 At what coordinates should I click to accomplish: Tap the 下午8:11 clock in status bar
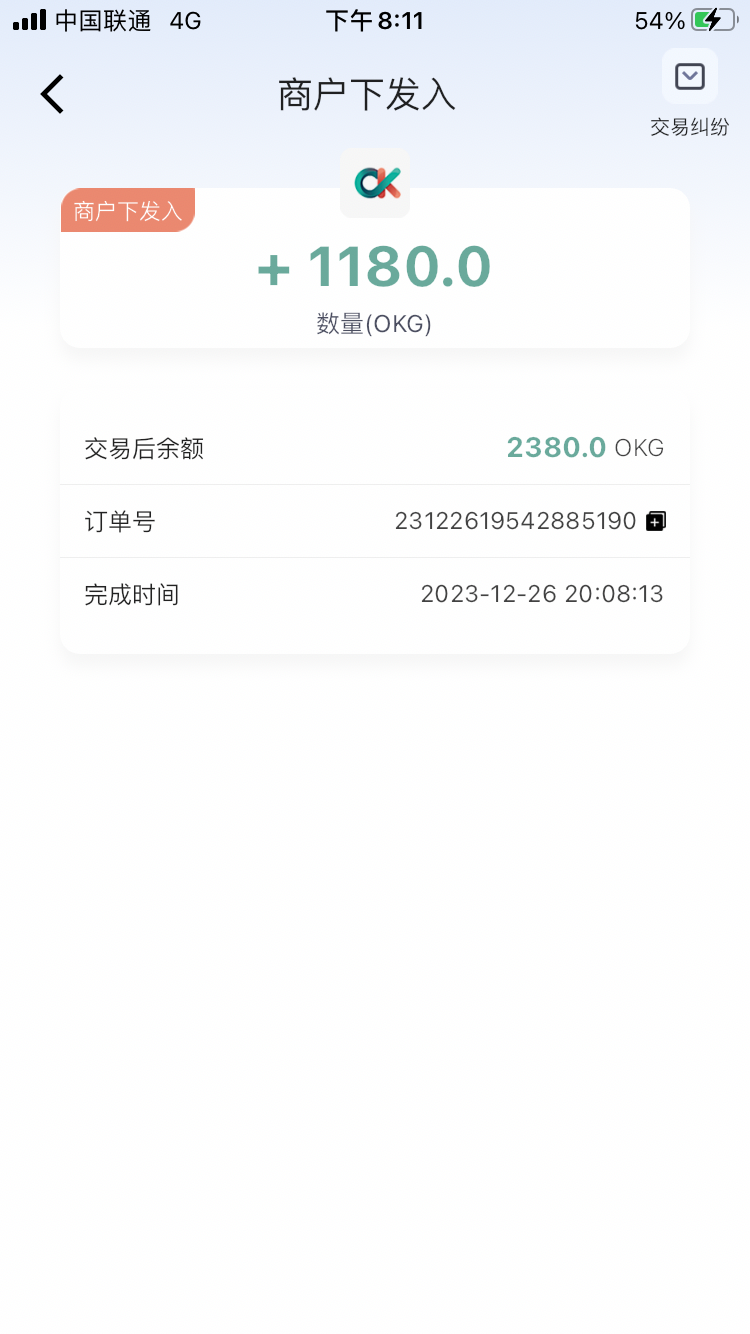375,19
